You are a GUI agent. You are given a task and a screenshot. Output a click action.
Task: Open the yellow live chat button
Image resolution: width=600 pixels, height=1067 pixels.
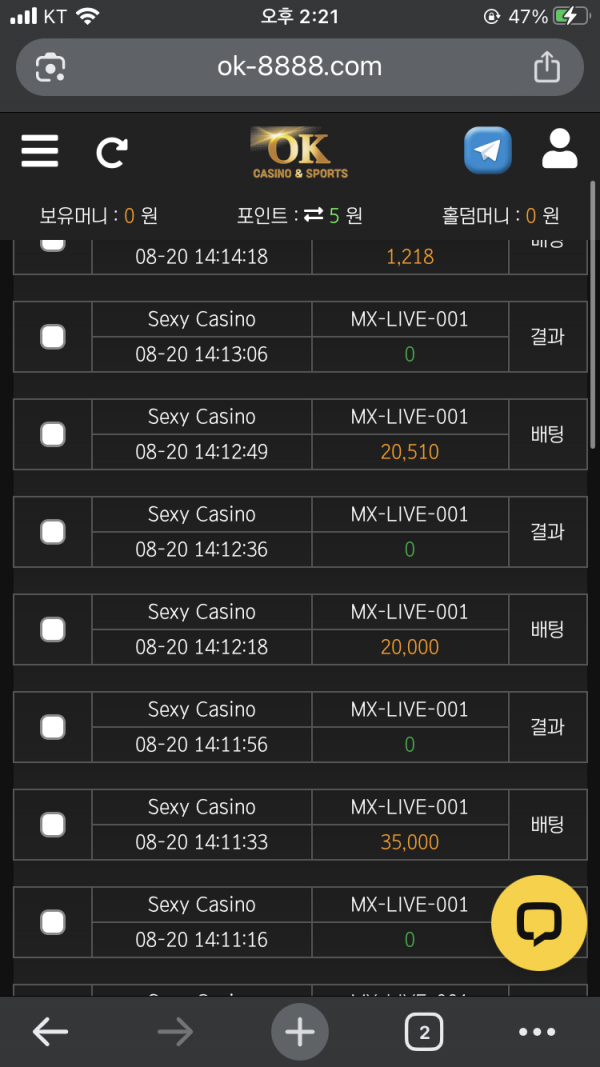(539, 923)
